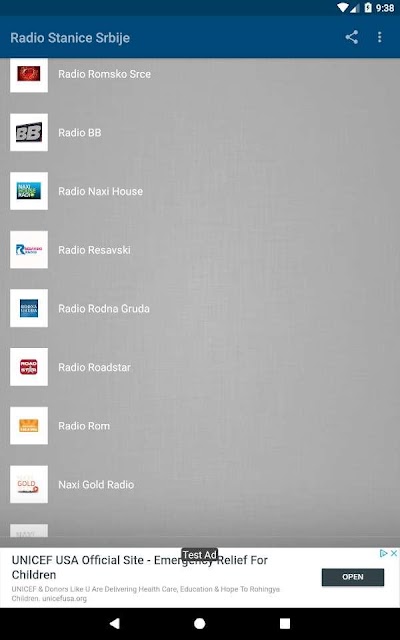Select Radio Rom station

(200, 426)
